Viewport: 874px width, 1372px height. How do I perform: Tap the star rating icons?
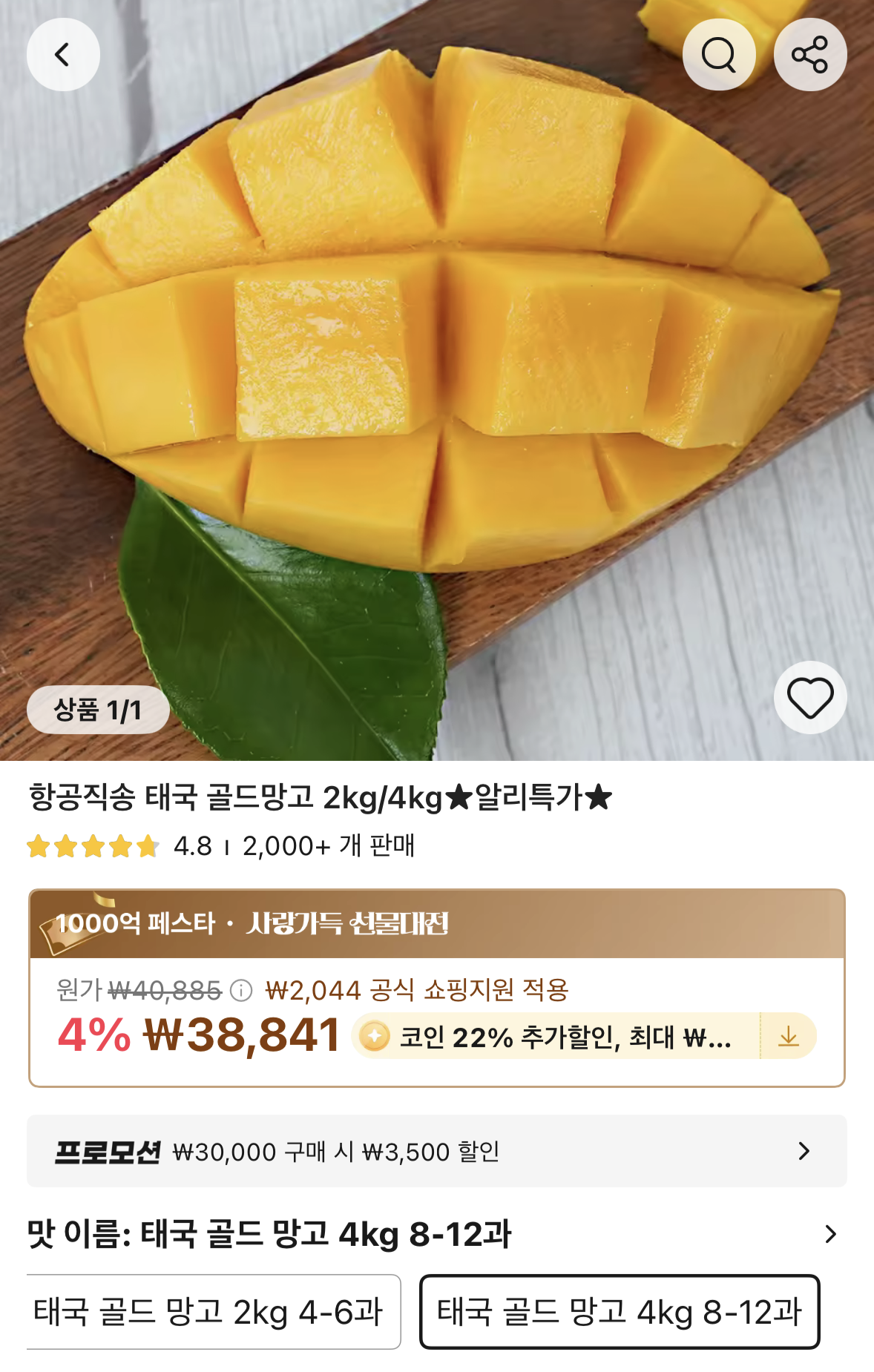coord(92,845)
